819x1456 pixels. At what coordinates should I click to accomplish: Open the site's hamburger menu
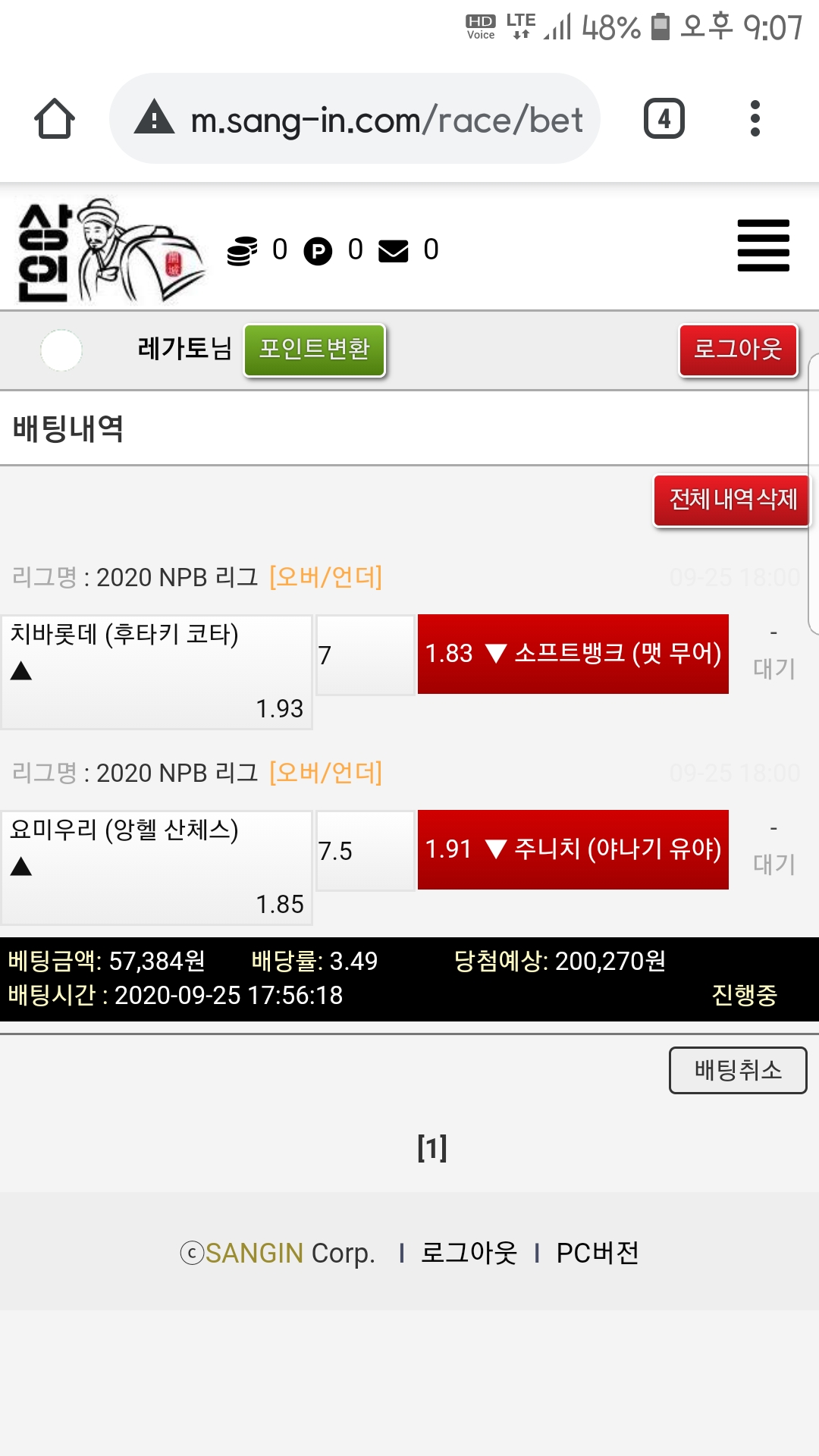point(763,246)
